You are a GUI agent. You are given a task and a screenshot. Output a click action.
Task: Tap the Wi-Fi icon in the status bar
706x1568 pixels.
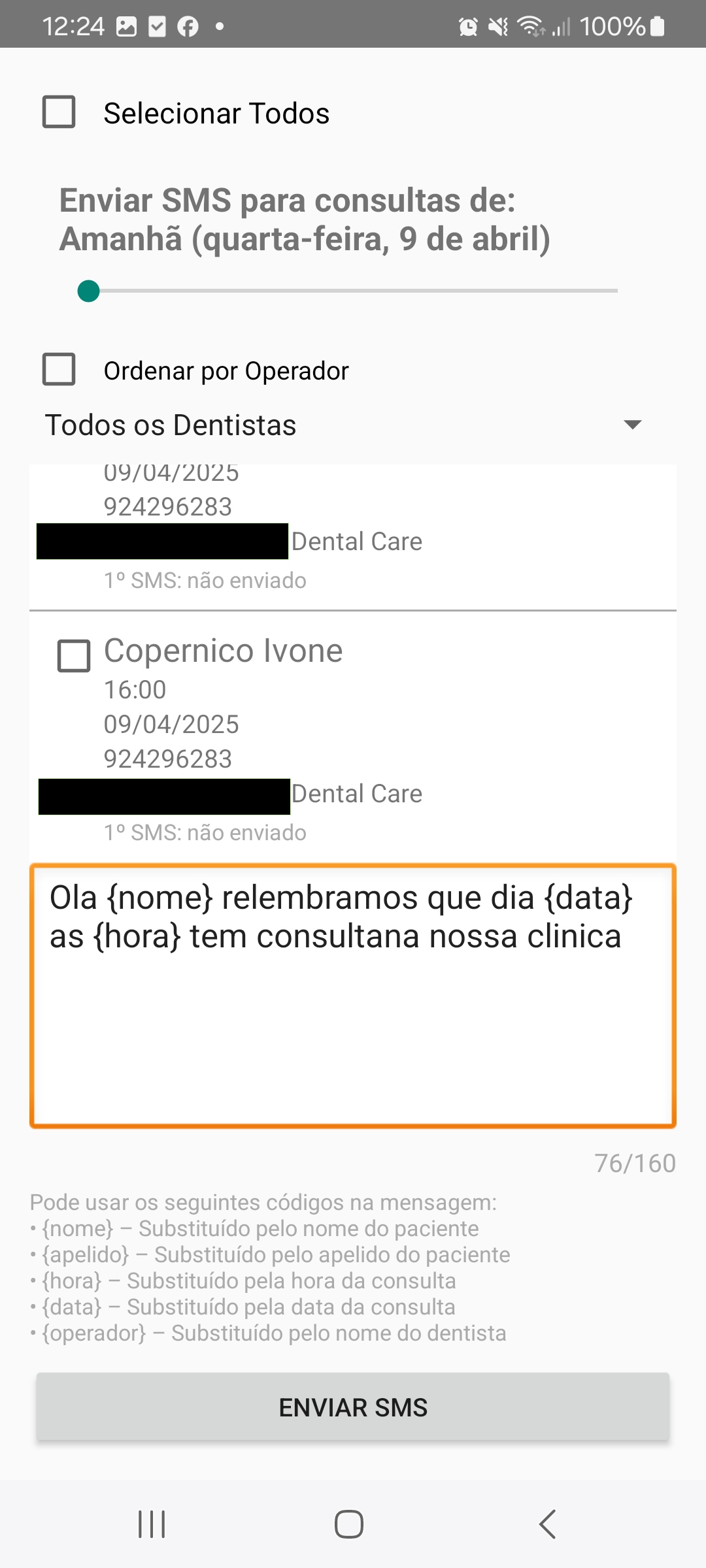tap(529, 25)
